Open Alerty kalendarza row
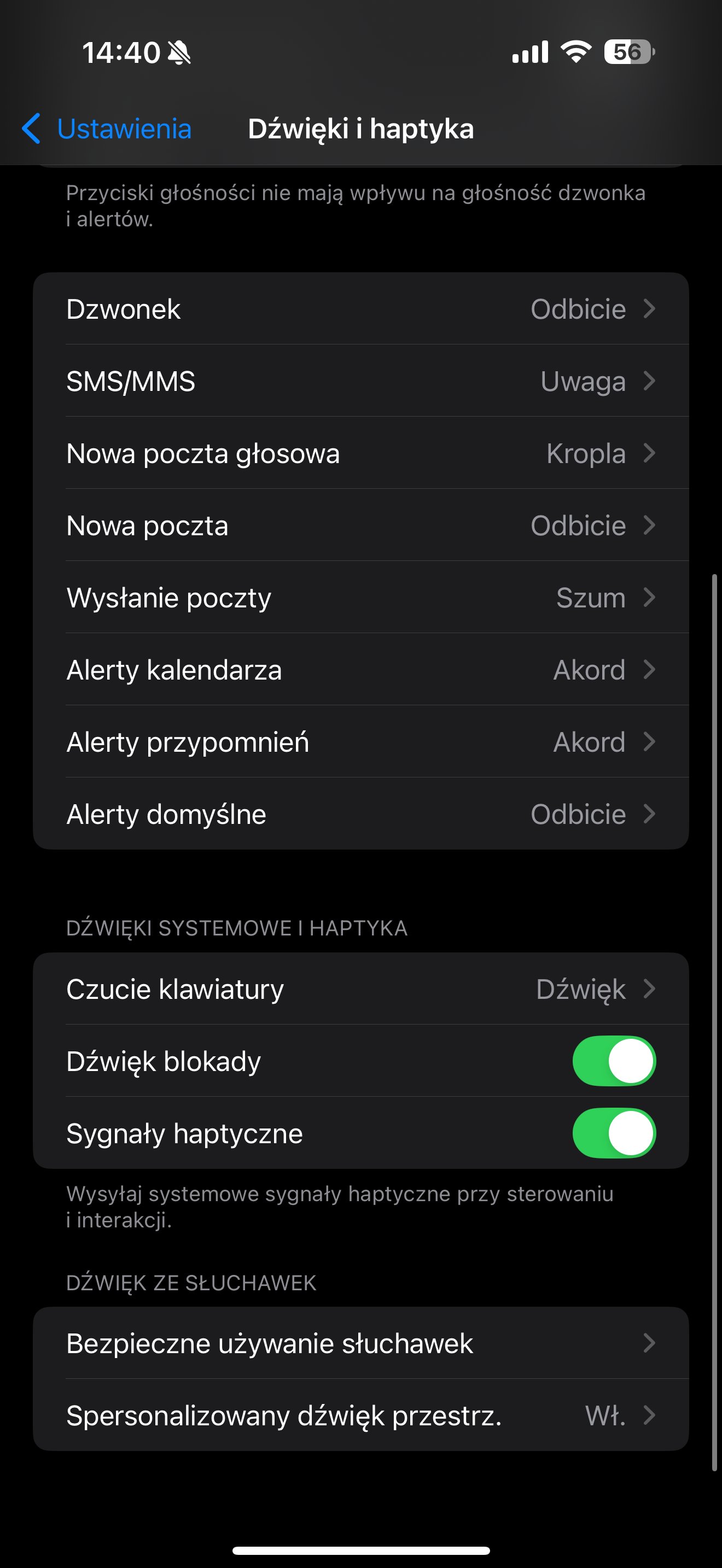Screen dimensions: 722x1568 coord(361,670)
